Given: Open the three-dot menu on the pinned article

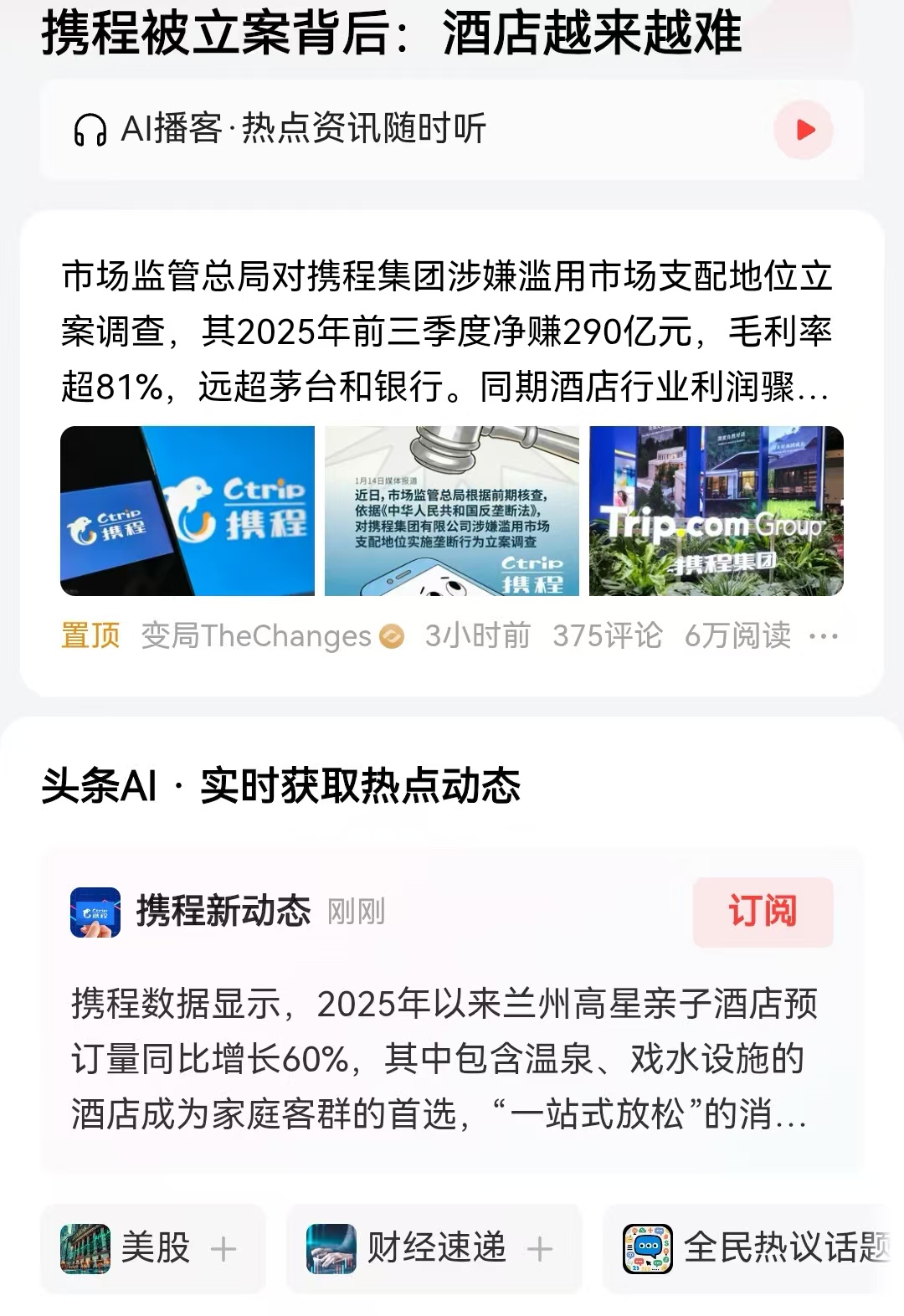Looking at the screenshot, I should [823, 636].
